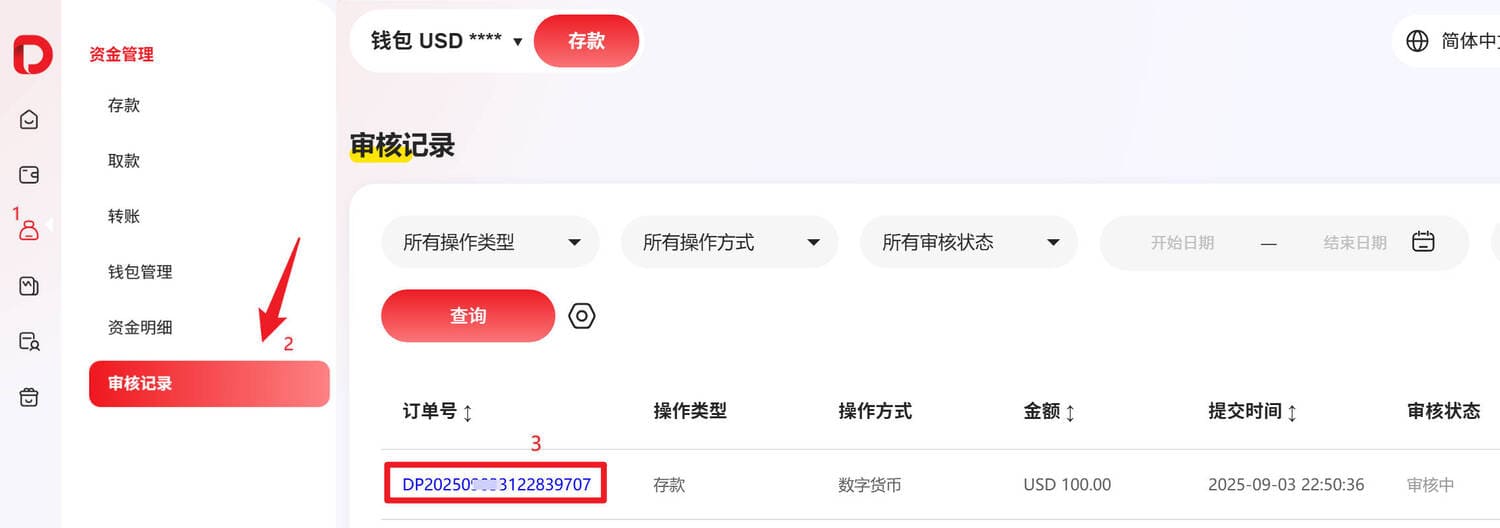
Task: Tap the red 存款 button at the top
Action: (586, 41)
